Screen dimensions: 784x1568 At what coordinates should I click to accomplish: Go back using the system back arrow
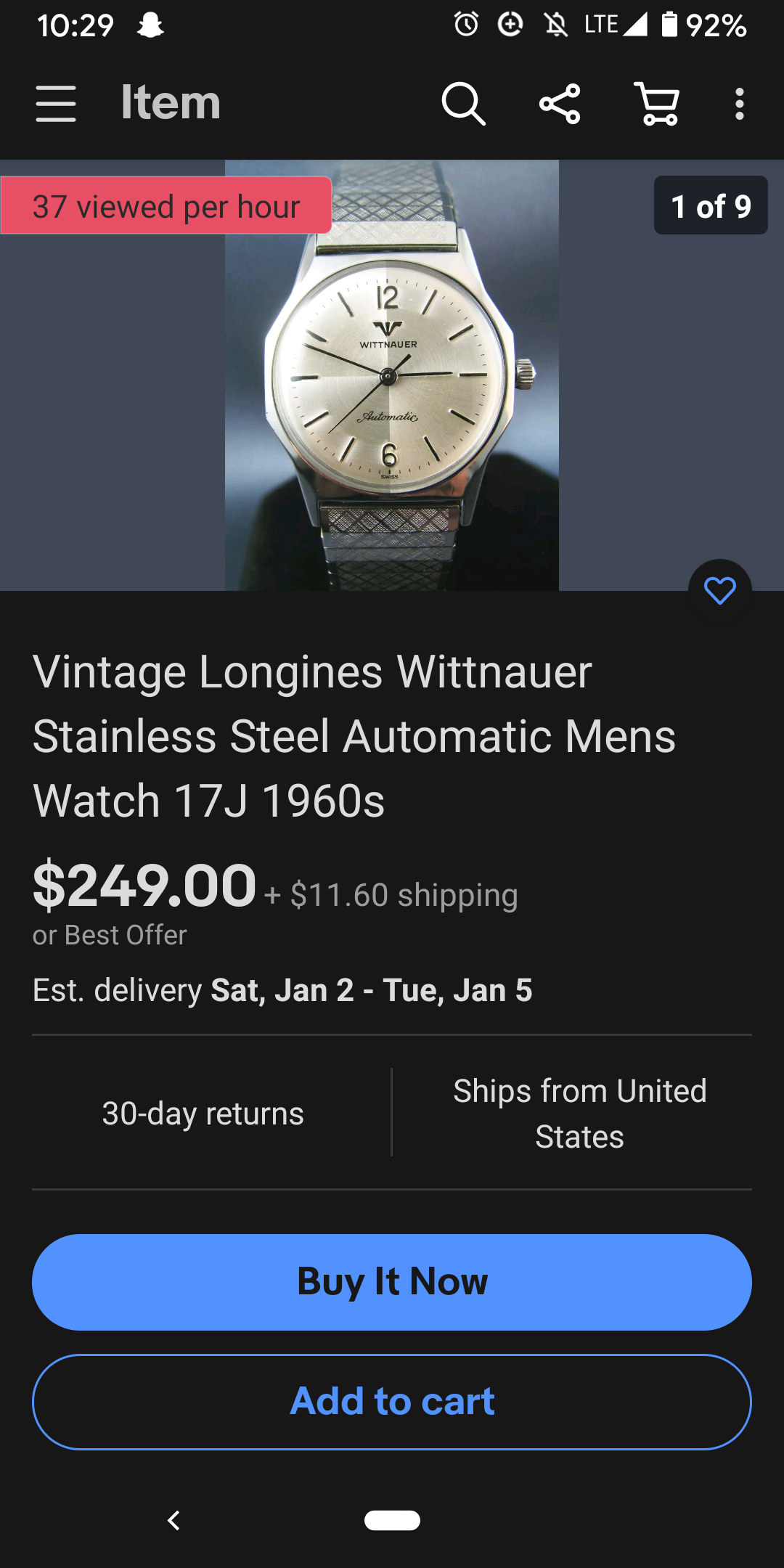[173, 1520]
